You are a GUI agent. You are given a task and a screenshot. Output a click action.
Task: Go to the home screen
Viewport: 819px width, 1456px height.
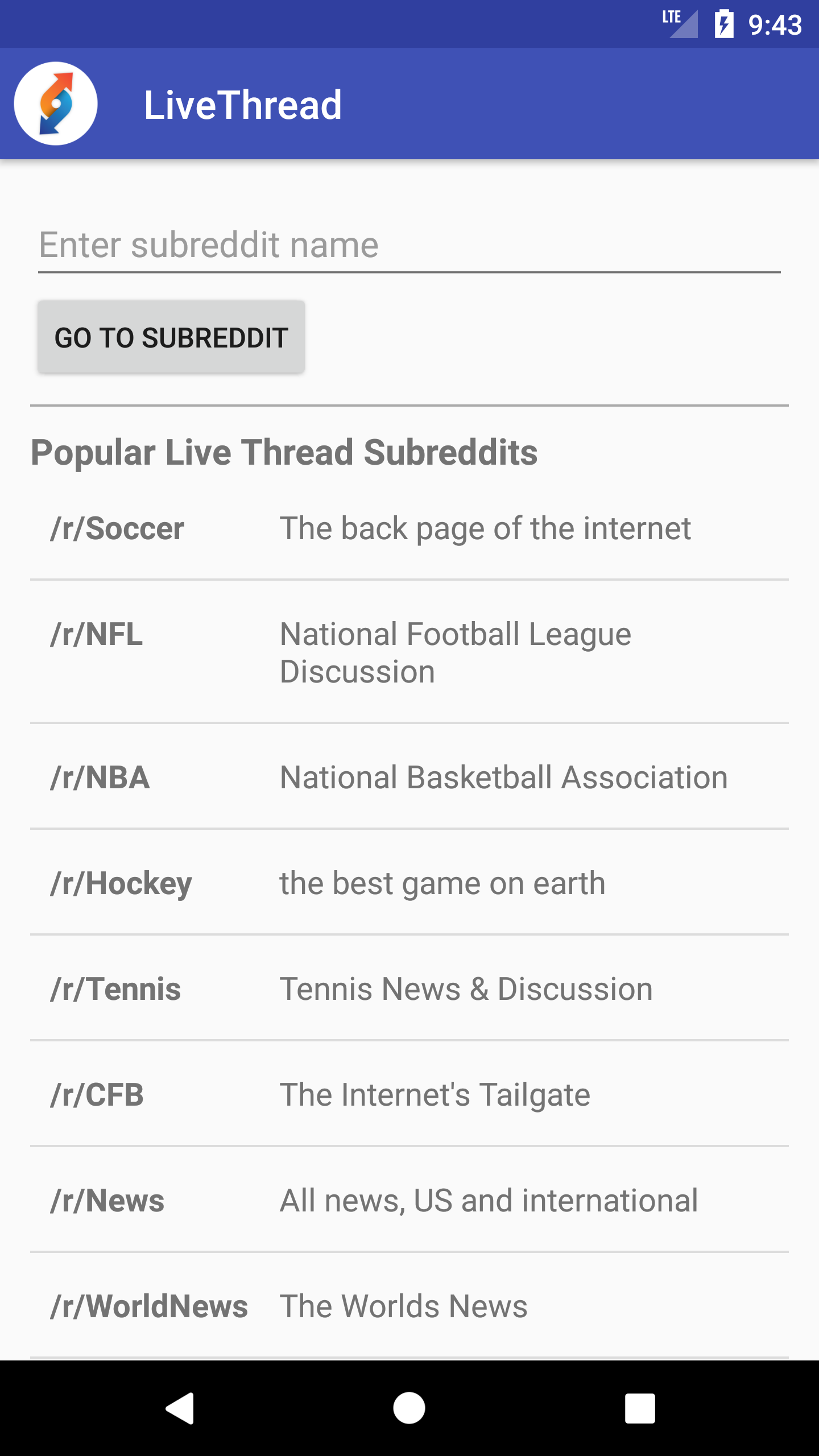409,1408
